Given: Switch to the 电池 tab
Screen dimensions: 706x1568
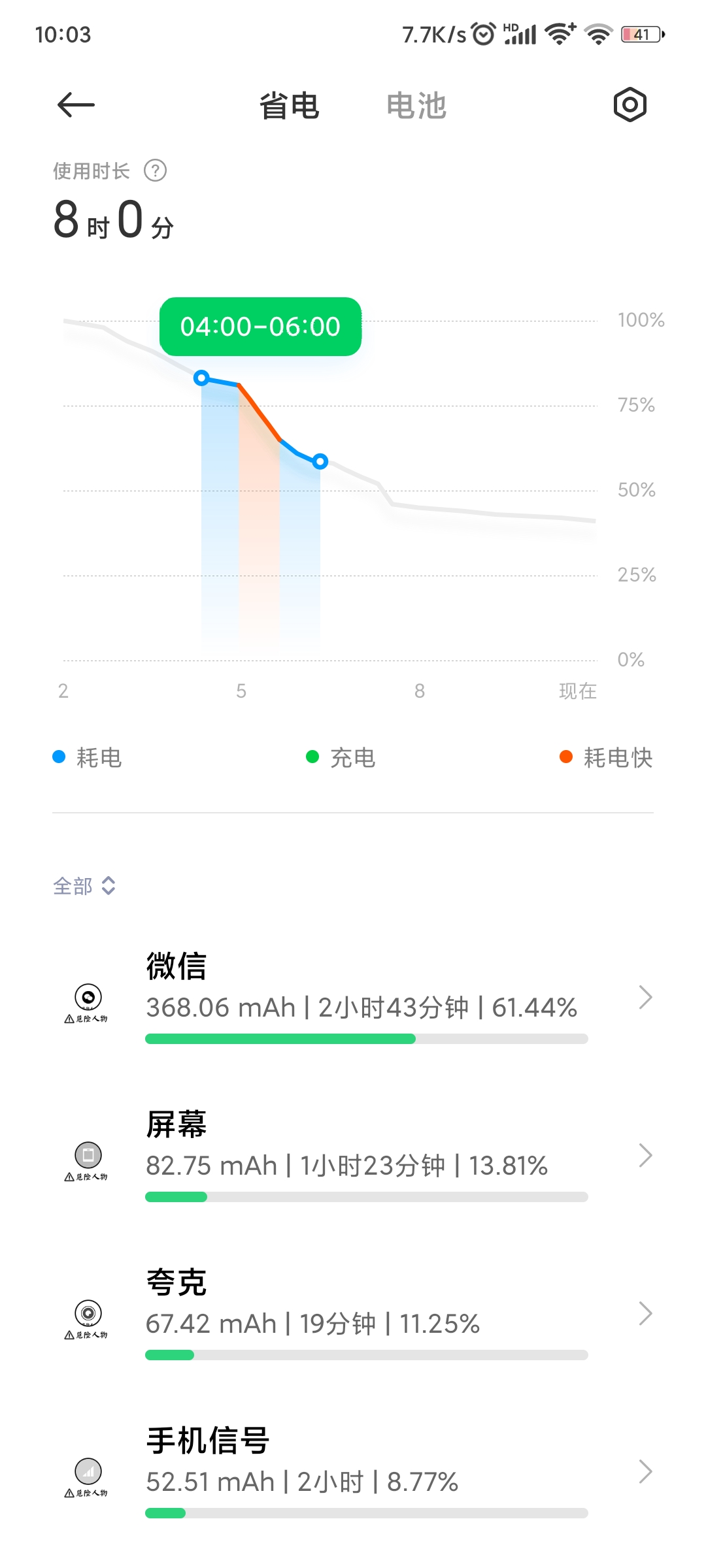Looking at the screenshot, I should [416, 106].
